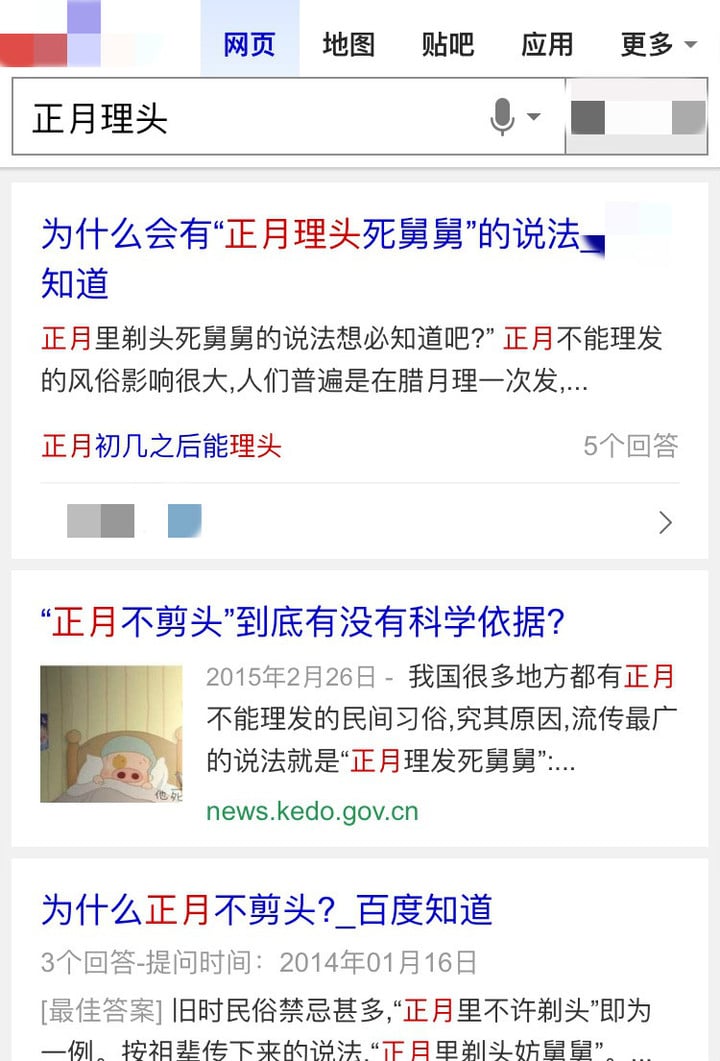Screen dimensions: 720x1061
Task: Open related question 正月初几之后能理头
Action: pyautogui.click(x=162, y=446)
